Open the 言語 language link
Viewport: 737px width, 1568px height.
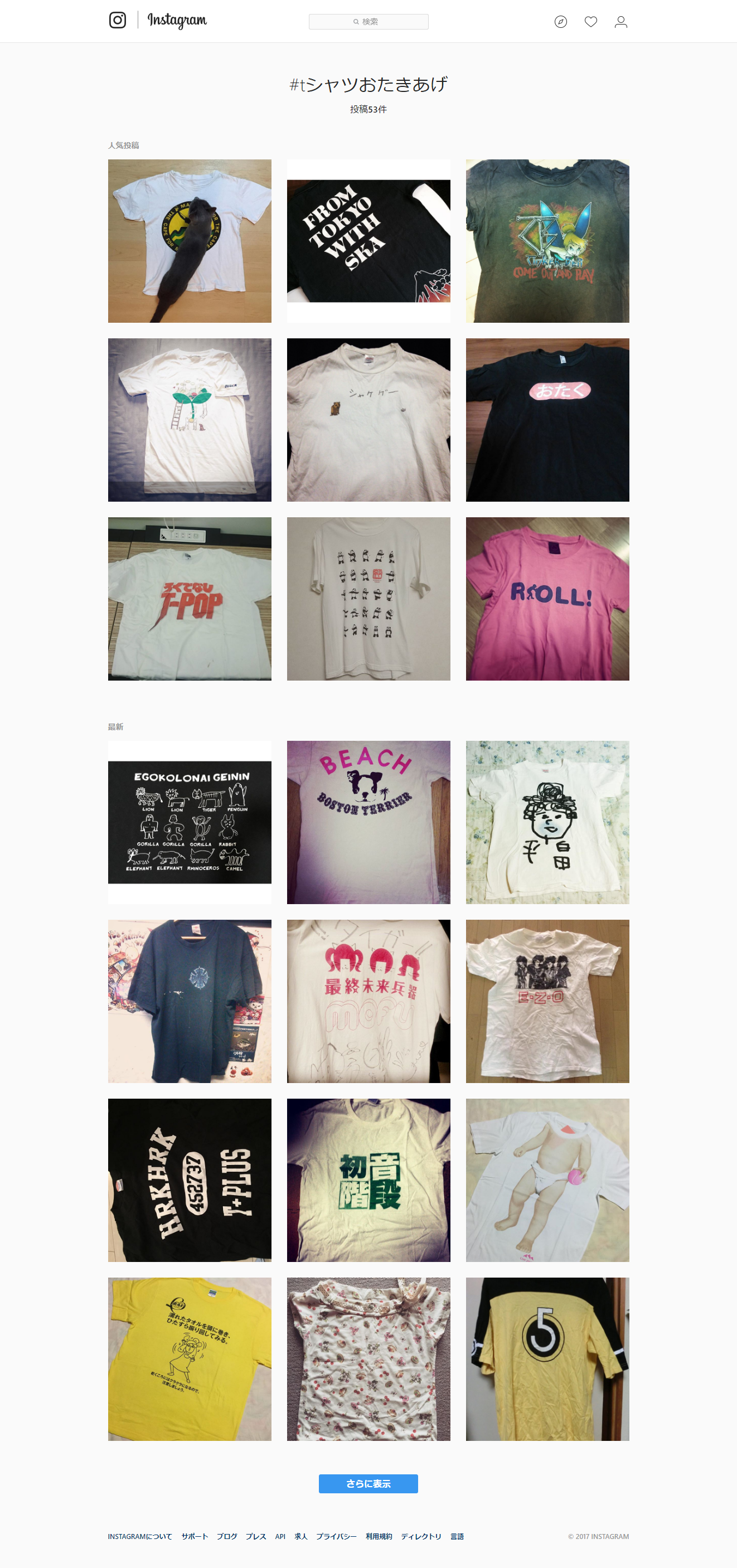pyautogui.click(x=457, y=1536)
